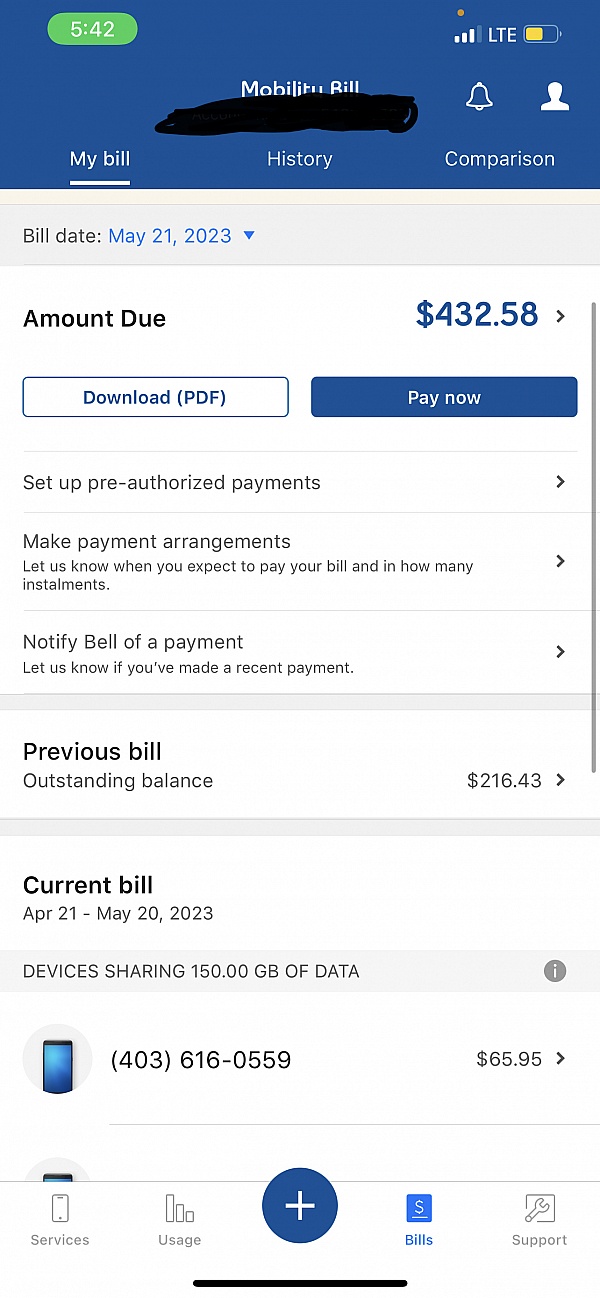Tap Download (PDF) button
The image size is (600, 1298).
point(155,397)
